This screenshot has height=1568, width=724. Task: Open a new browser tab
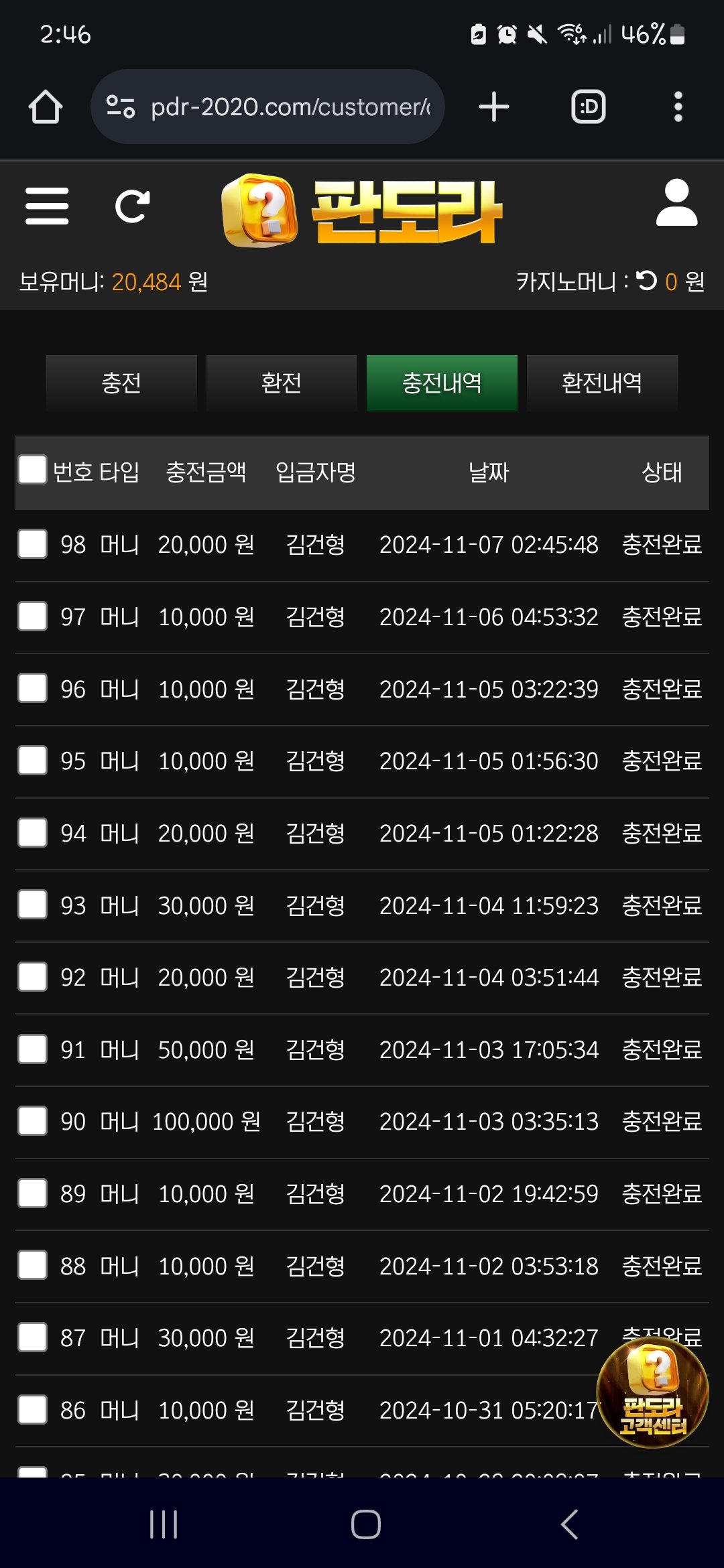pos(494,107)
